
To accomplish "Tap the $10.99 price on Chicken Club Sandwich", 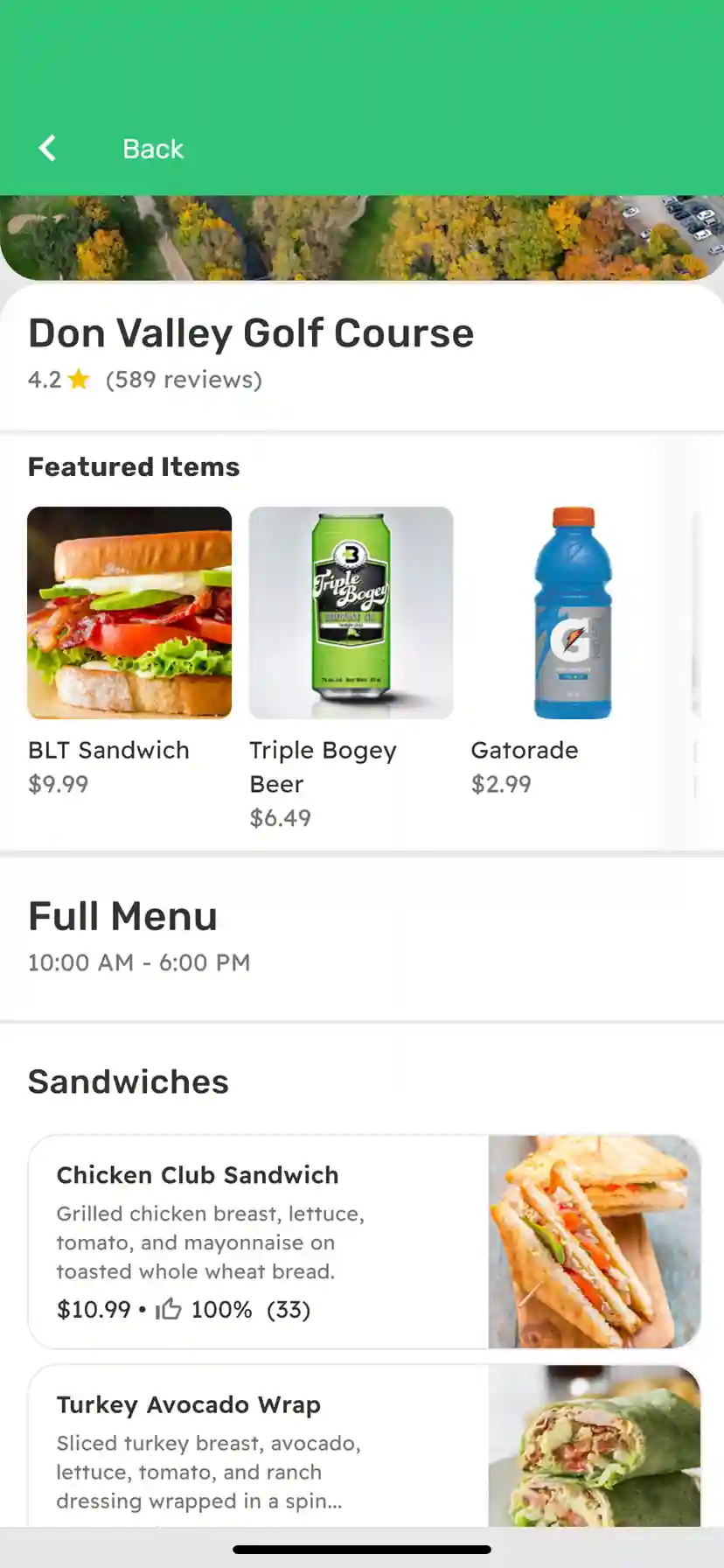I will [x=94, y=1309].
